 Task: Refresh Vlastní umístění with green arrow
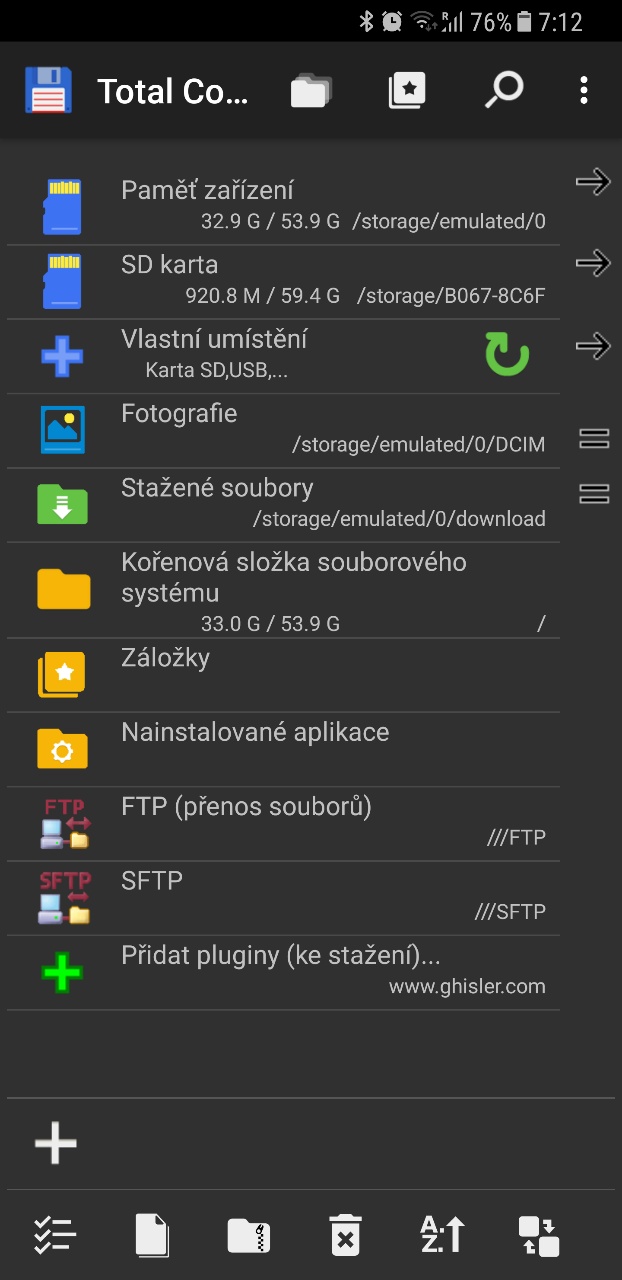click(507, 356)
